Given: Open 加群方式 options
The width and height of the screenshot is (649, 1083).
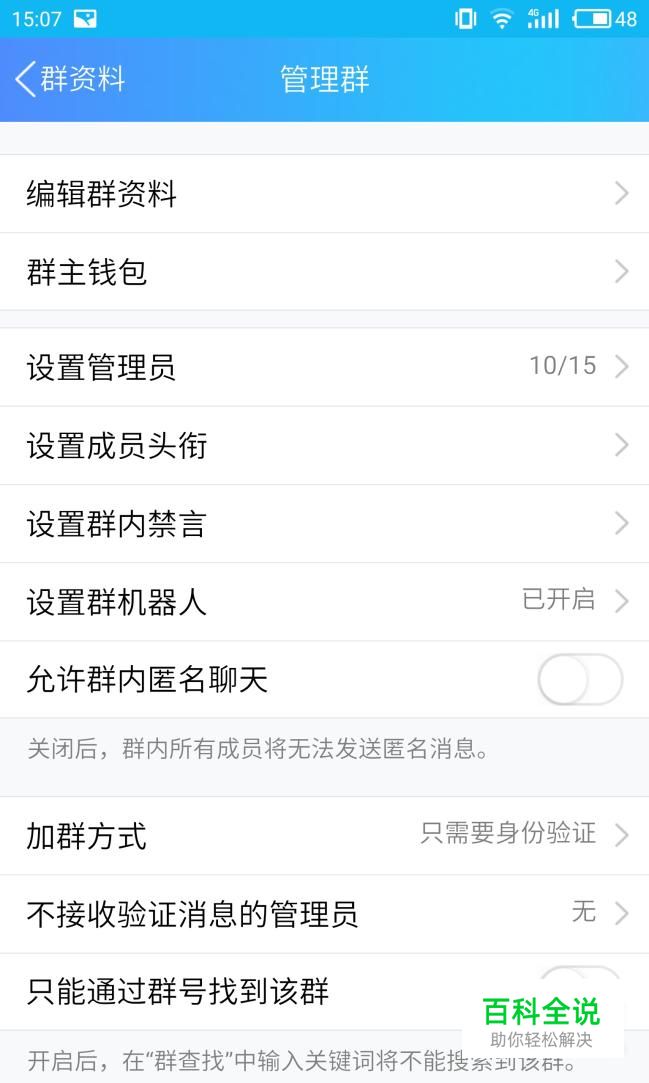Looking at the screenshot, I should [x=324, y=836].
